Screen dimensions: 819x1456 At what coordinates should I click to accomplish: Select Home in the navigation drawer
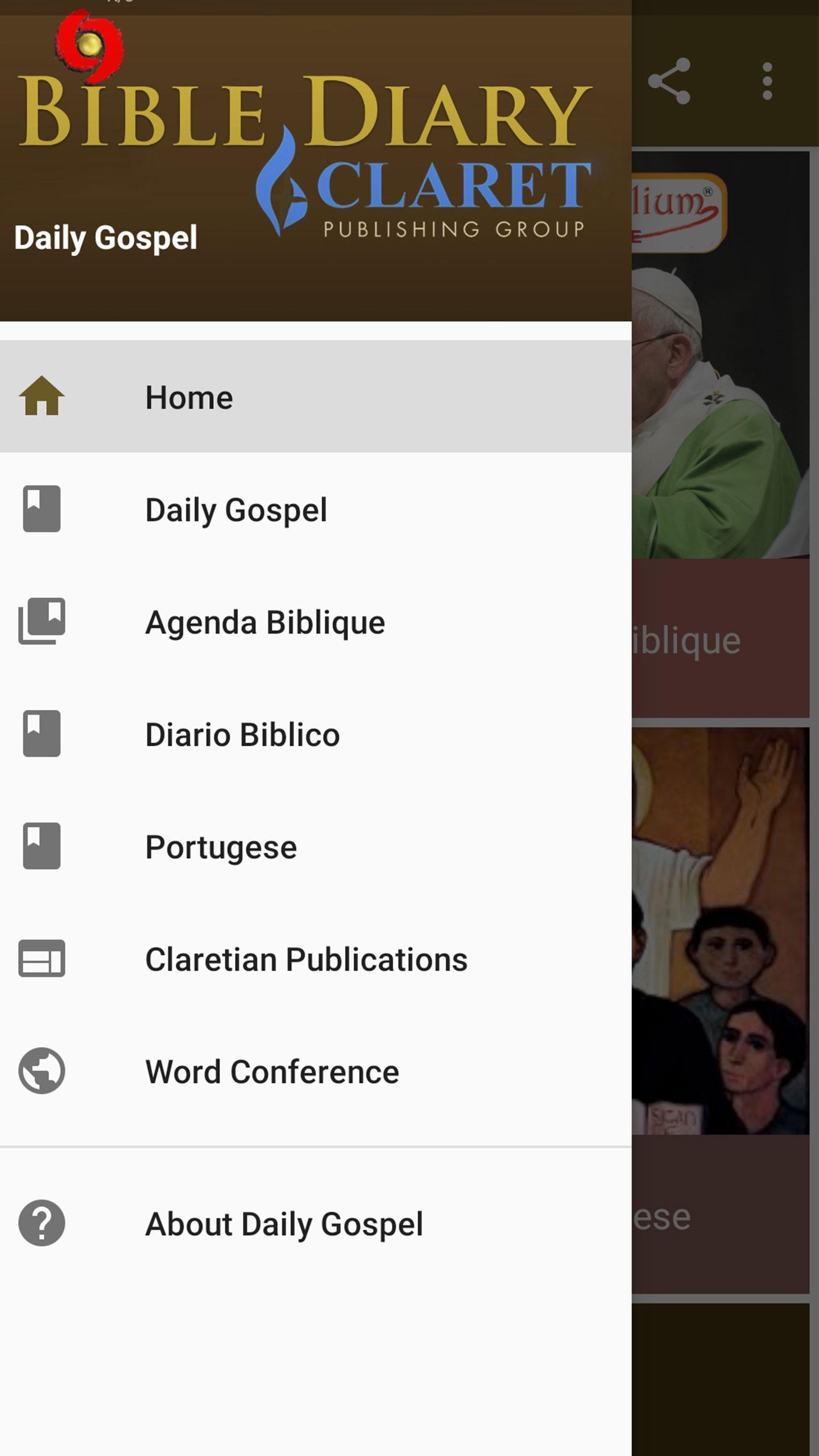point(189,397)
